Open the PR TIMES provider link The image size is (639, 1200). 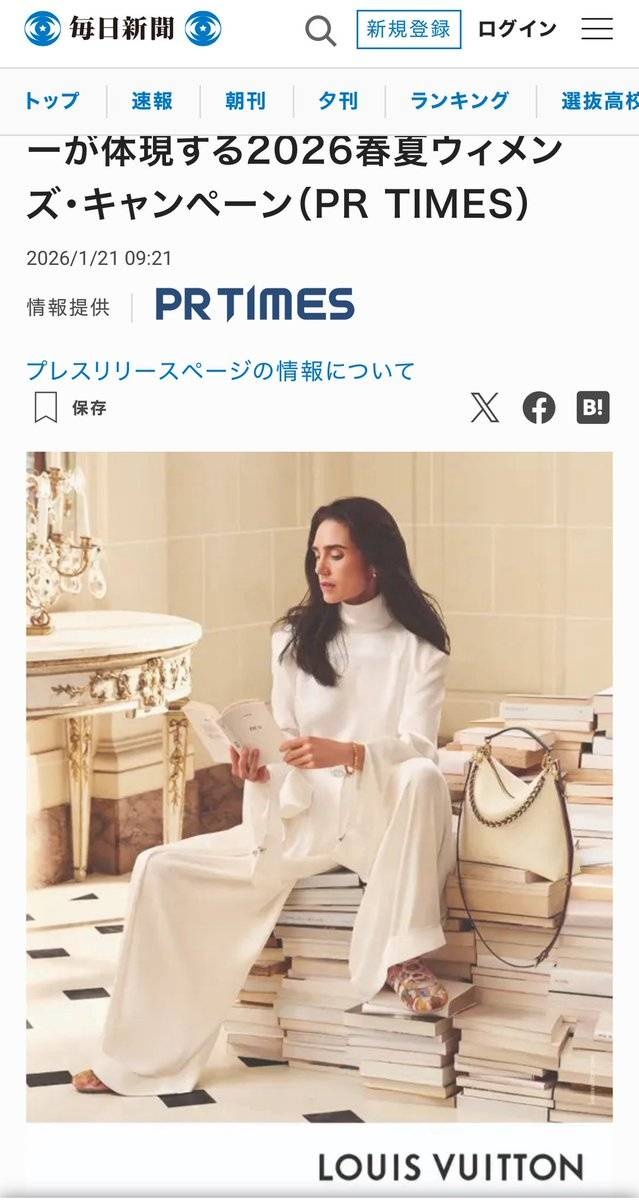tap(254, 304)
